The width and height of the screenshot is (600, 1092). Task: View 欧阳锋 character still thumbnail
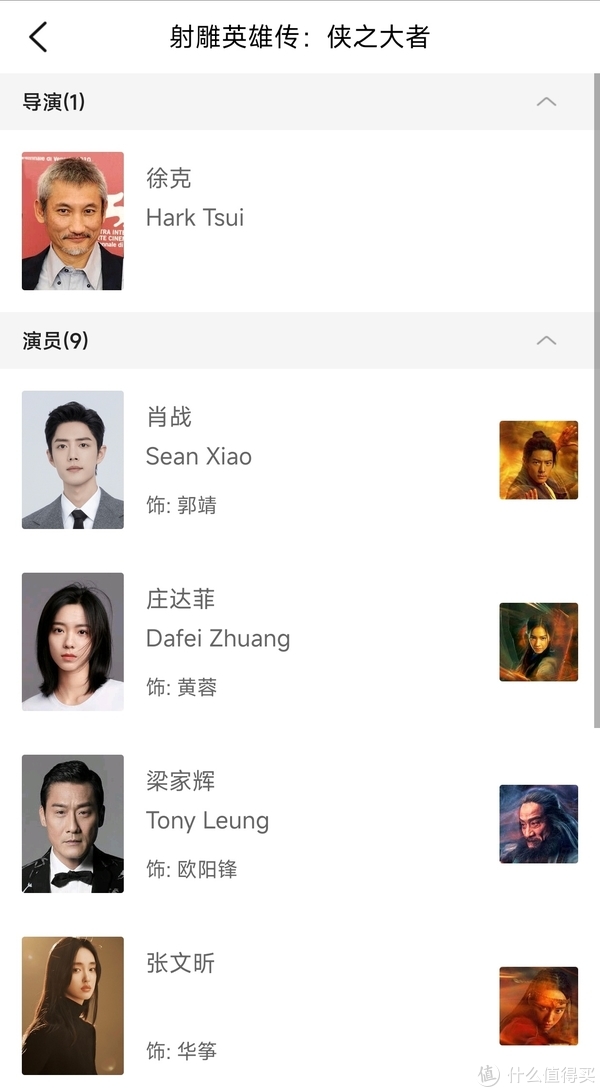tap(539, 824)
